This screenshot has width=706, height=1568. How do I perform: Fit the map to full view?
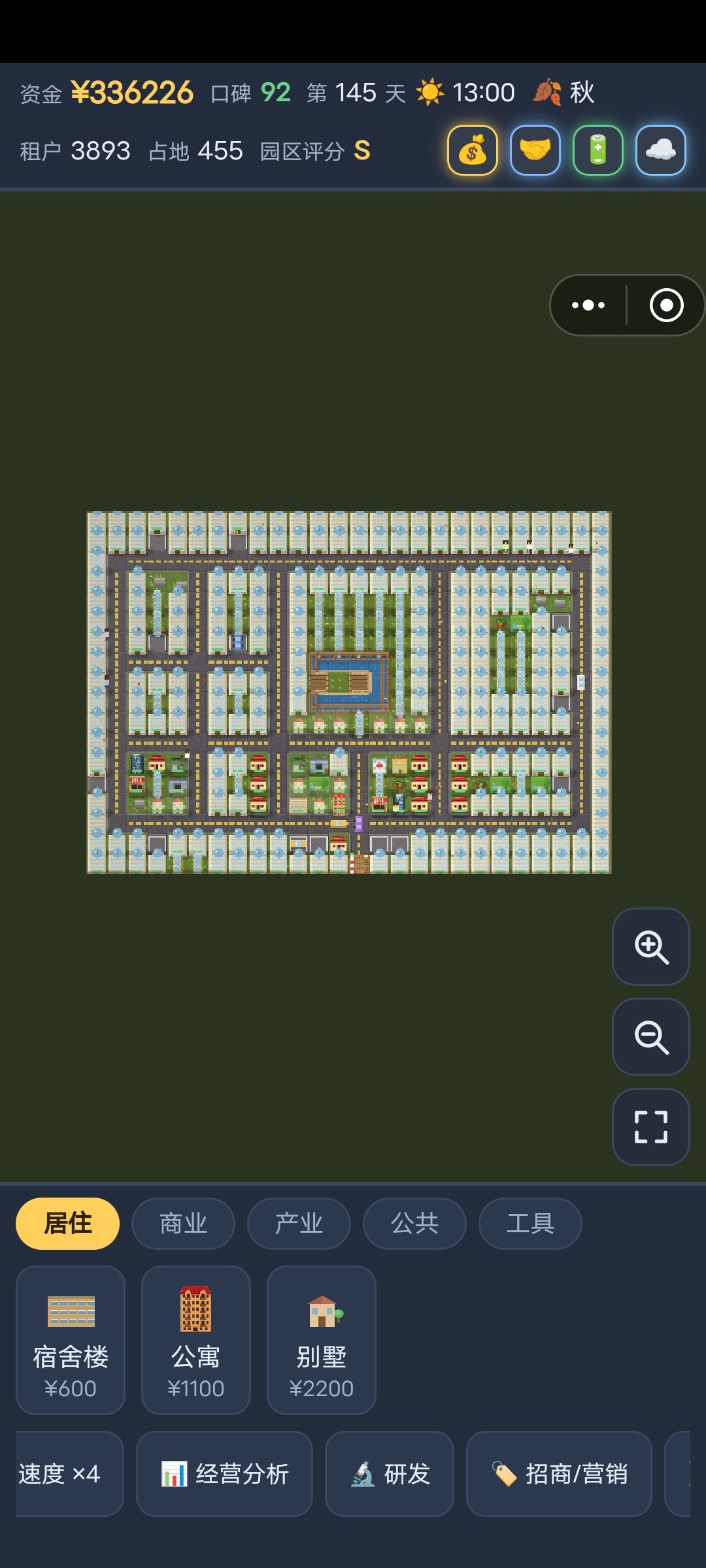point(651,1126)
